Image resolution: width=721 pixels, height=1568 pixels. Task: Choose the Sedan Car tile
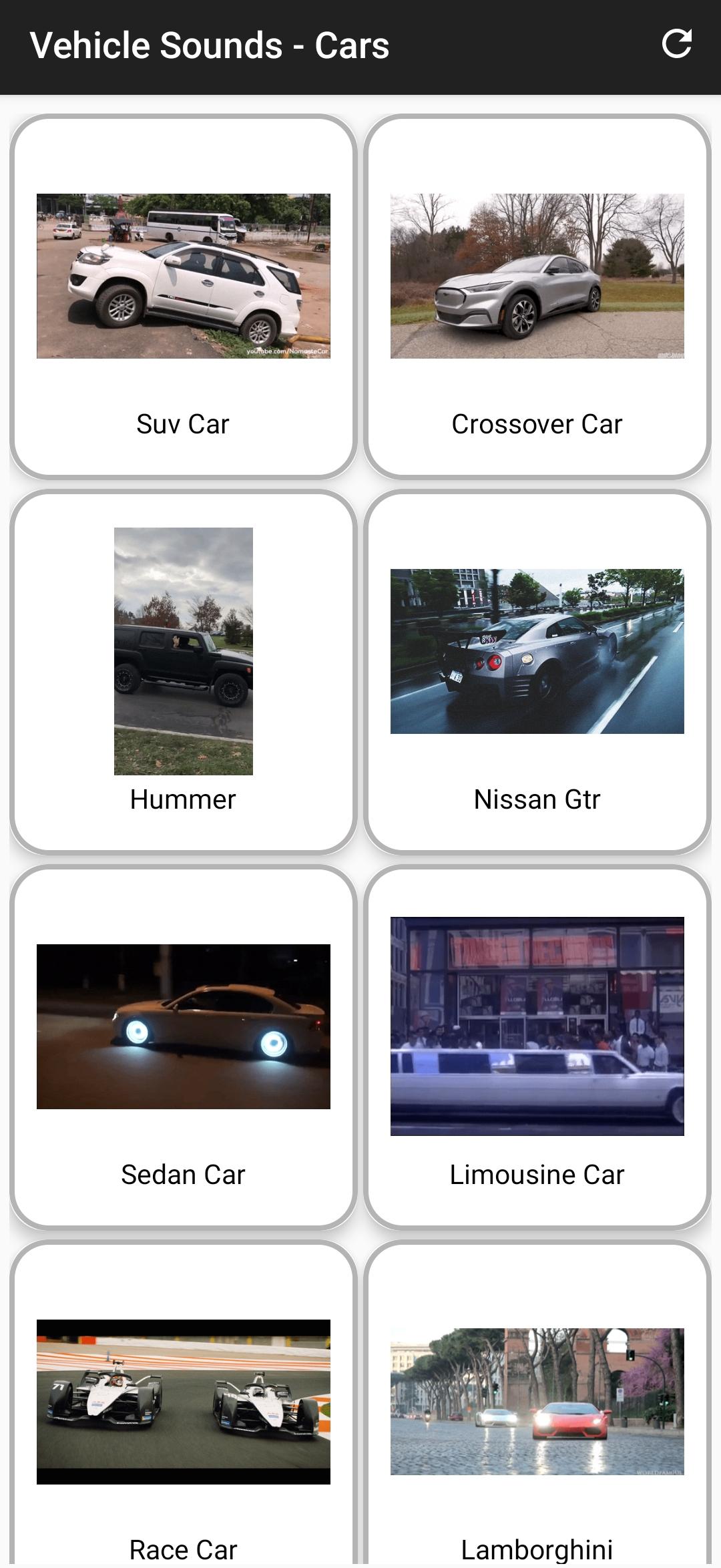[183, 1046]
